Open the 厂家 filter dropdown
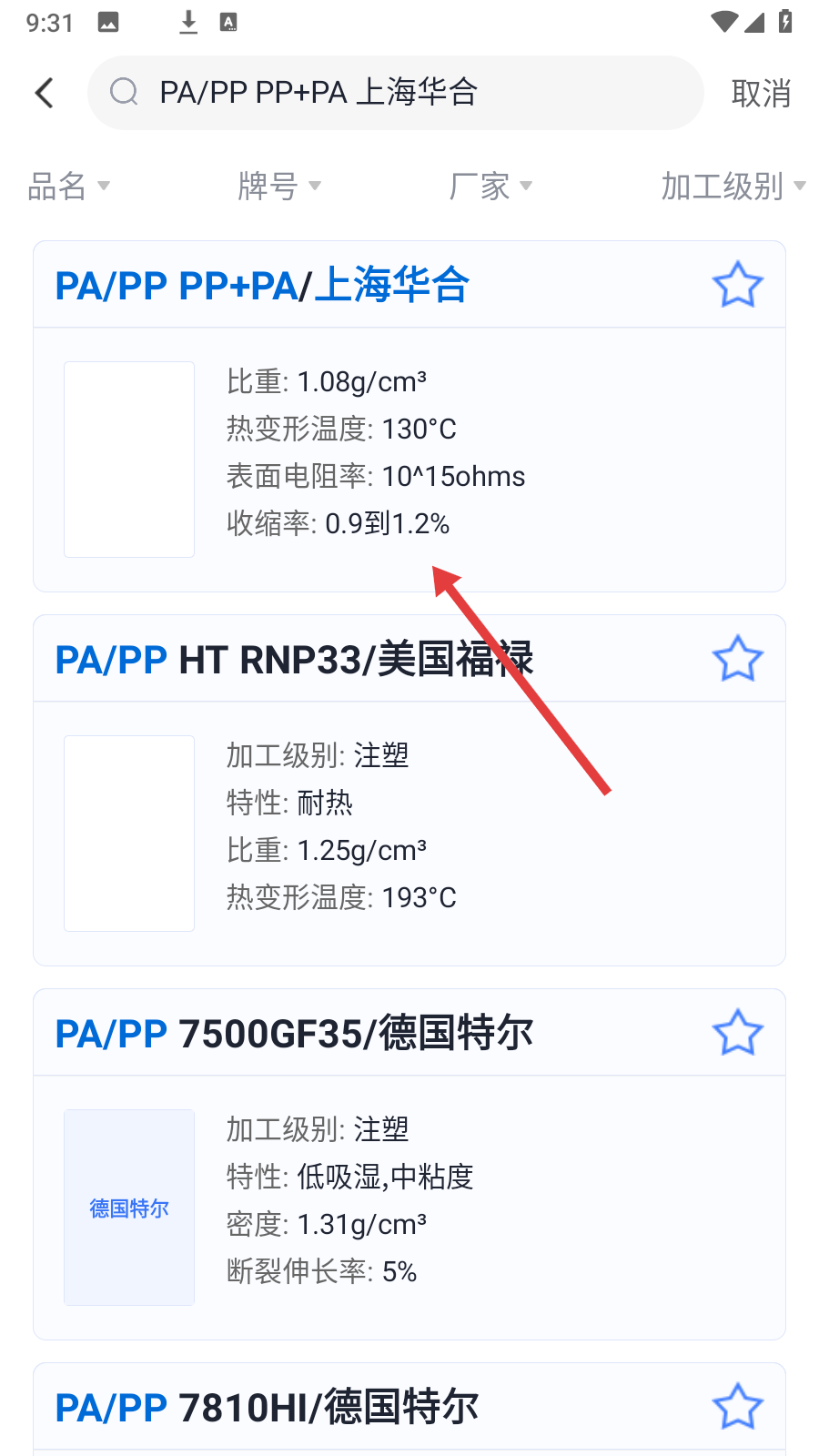Screen dimensions: 819x1456 point(490,186)
